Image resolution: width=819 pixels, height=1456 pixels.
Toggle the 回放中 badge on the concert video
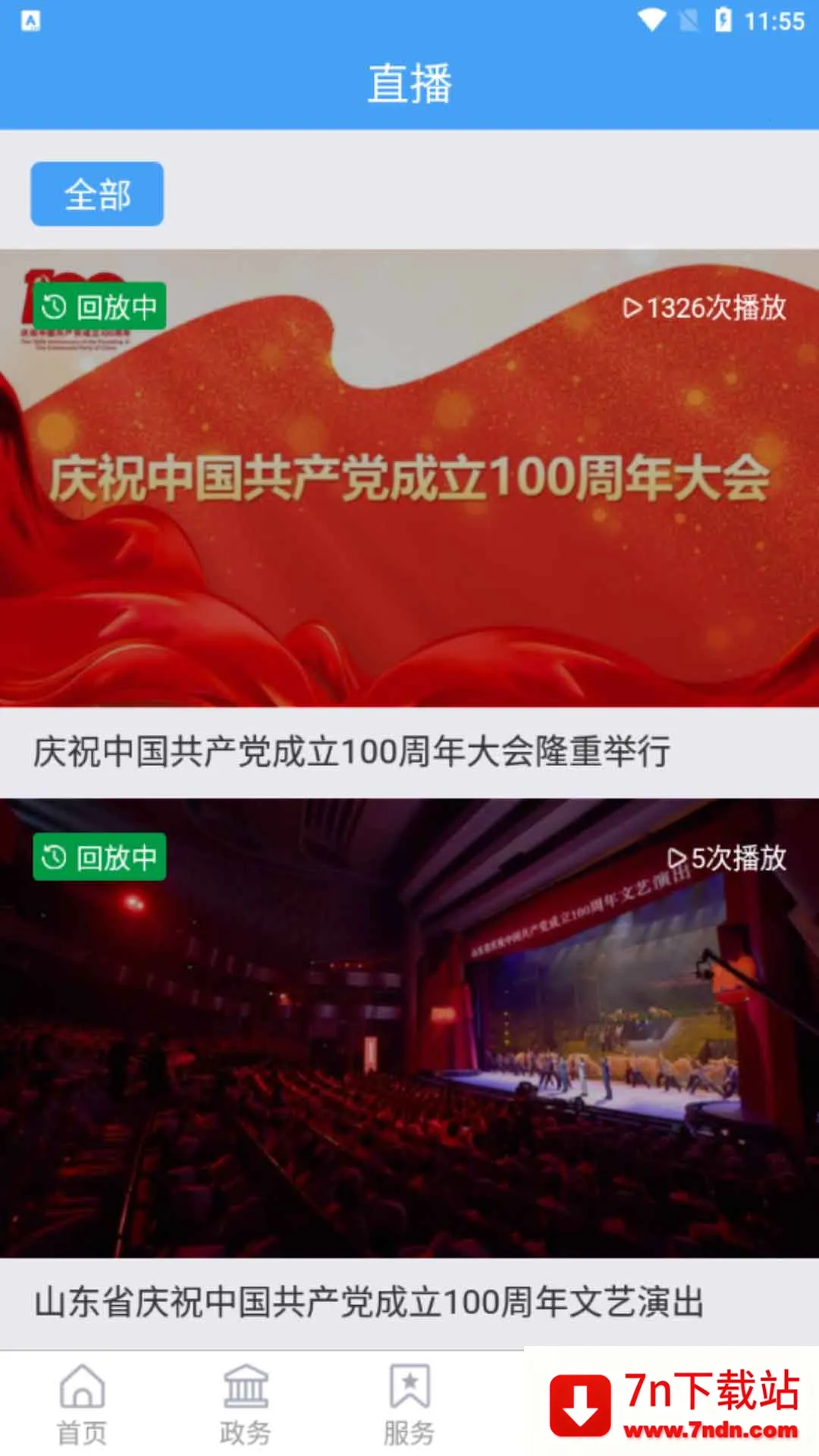click(x=99, y=858)
